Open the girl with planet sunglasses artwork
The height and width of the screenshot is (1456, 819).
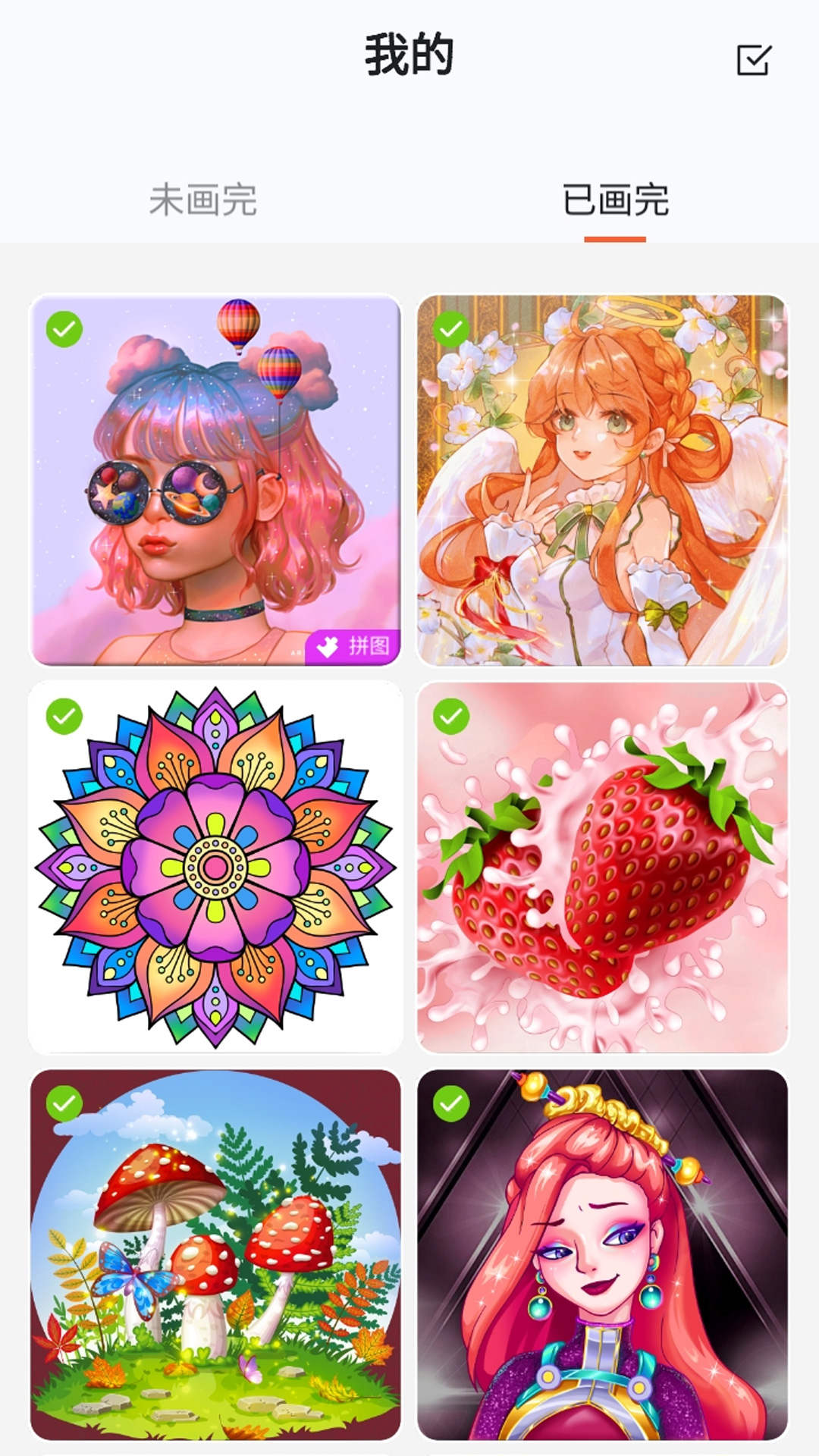(x=215, y=479)
